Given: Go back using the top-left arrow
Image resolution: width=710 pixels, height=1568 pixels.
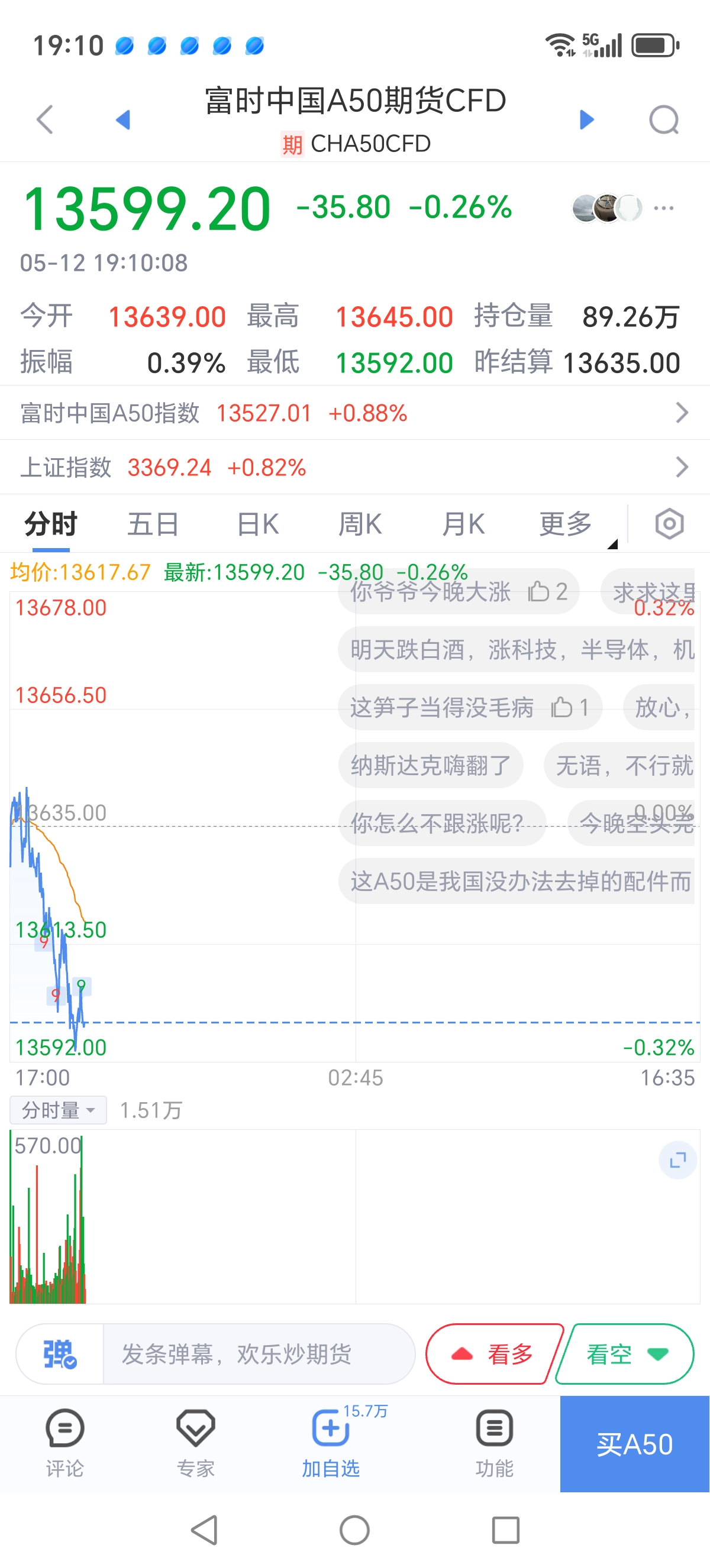Looking at the screenshot, I should (45, 119).
